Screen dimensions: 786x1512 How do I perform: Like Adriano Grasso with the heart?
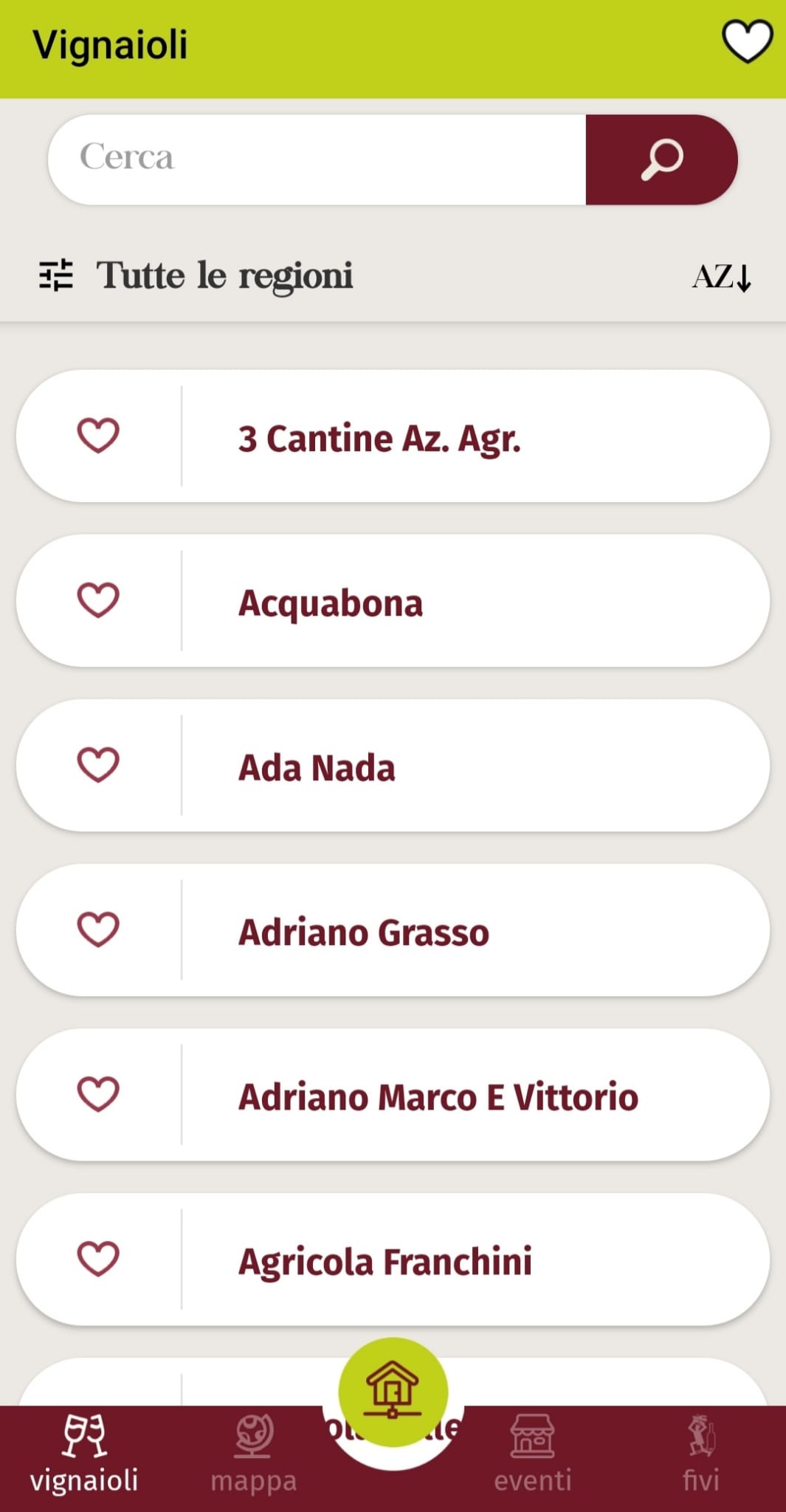pos(98,929)
